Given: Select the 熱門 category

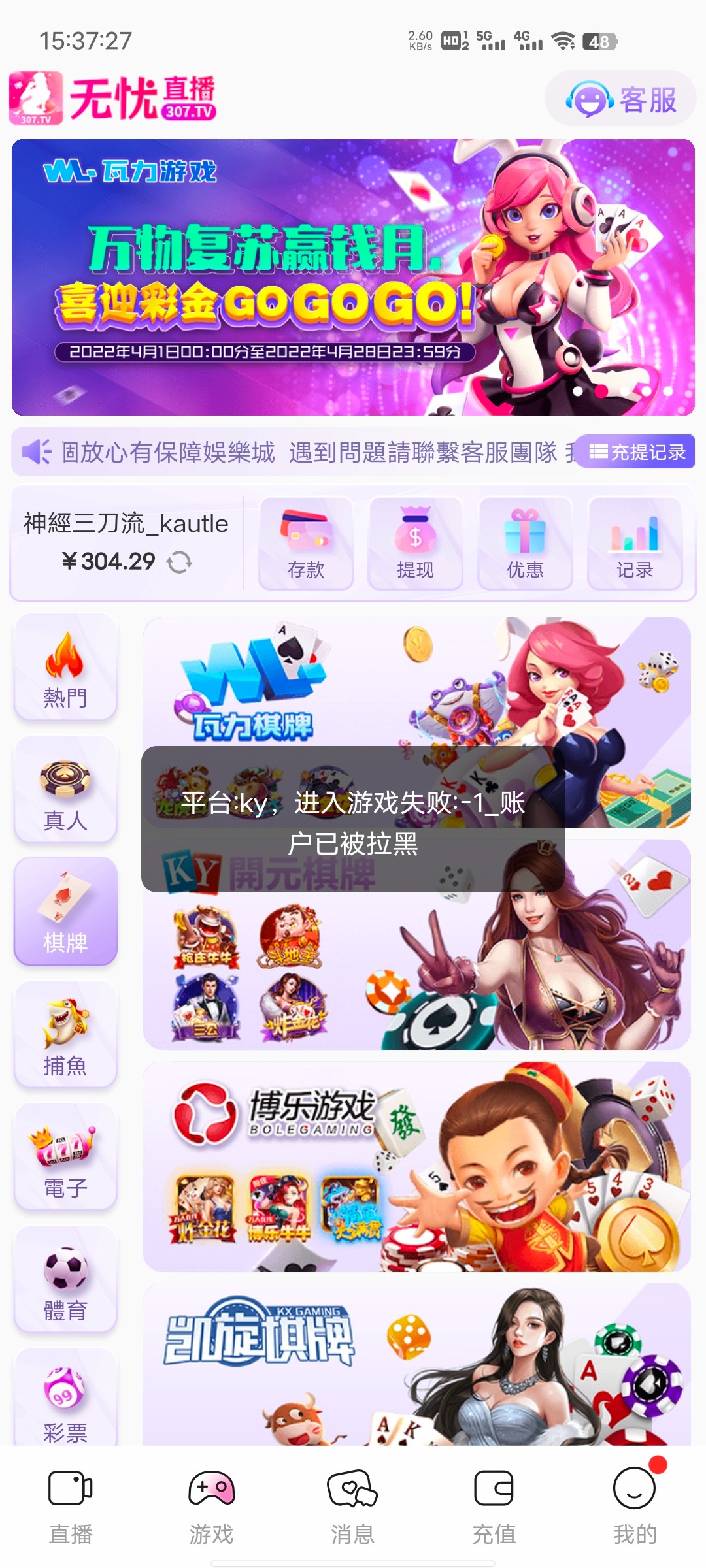Looking at the screenshot, I should click(65, 668).
